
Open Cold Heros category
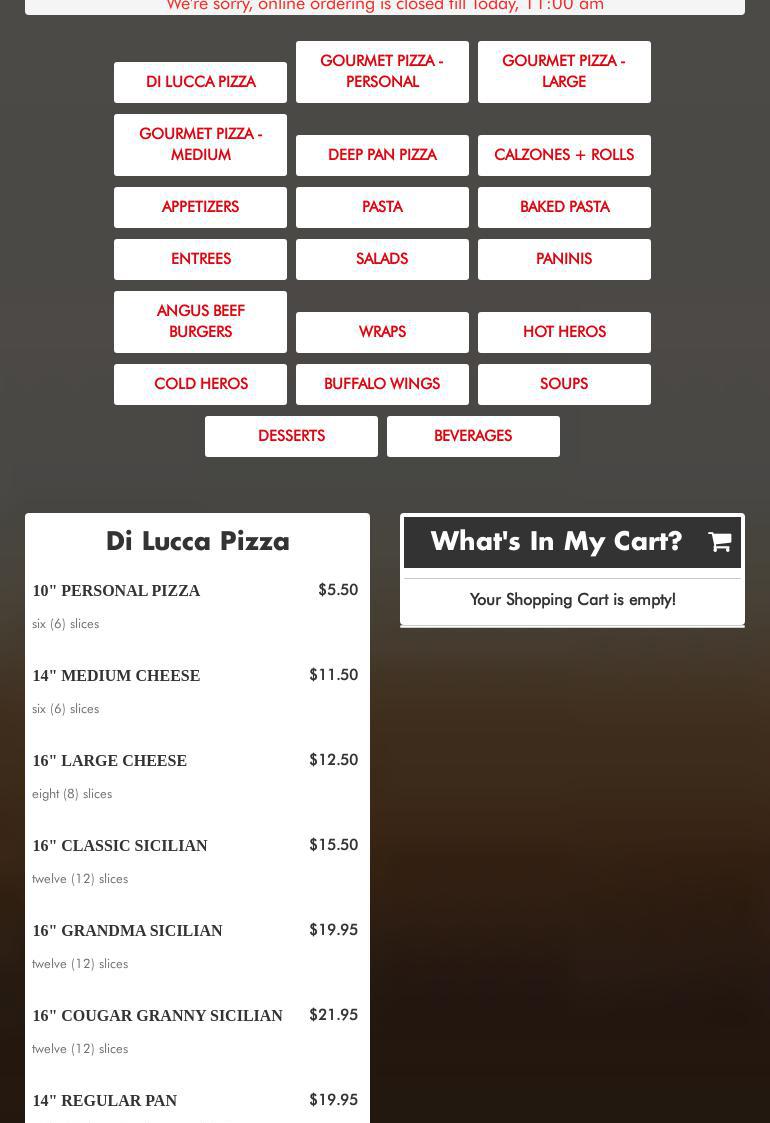[200, 384]
